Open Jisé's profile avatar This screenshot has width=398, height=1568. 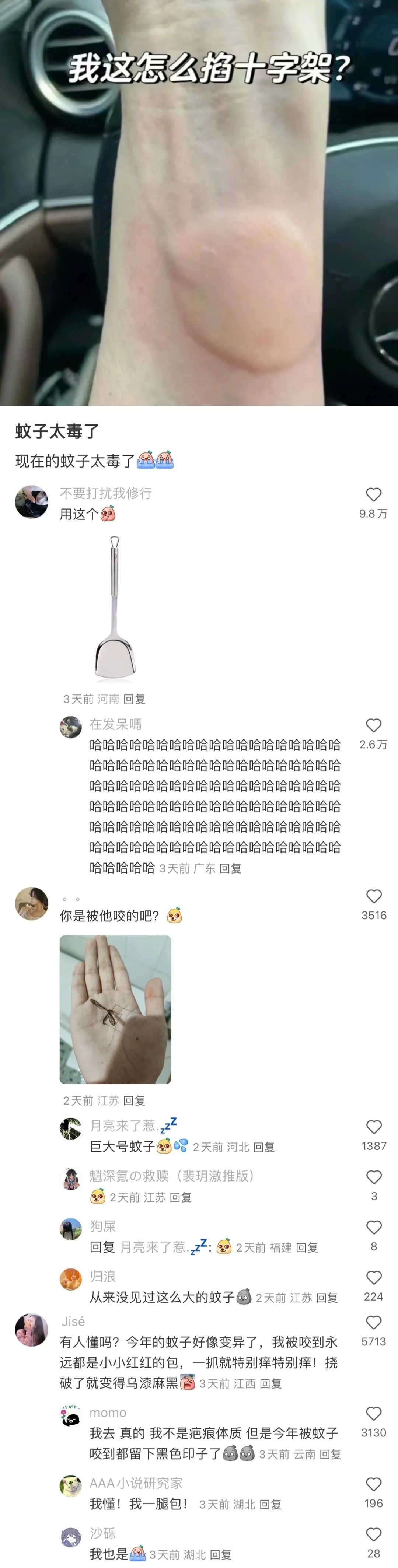(x=32, y=1329)
